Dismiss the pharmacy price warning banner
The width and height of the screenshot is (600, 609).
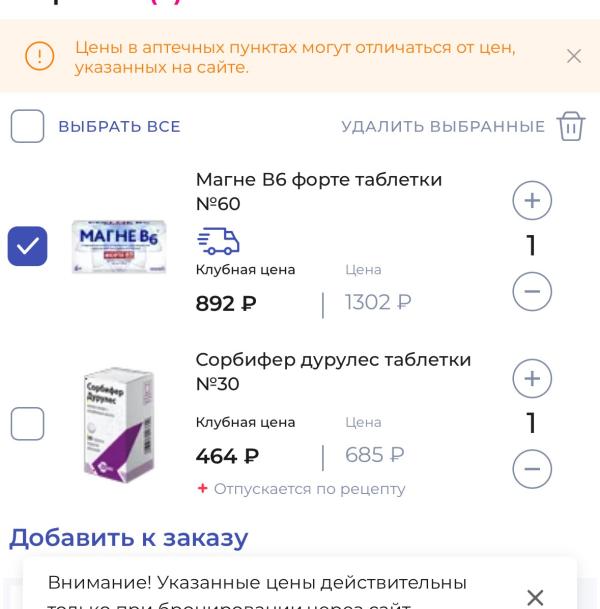574,56
